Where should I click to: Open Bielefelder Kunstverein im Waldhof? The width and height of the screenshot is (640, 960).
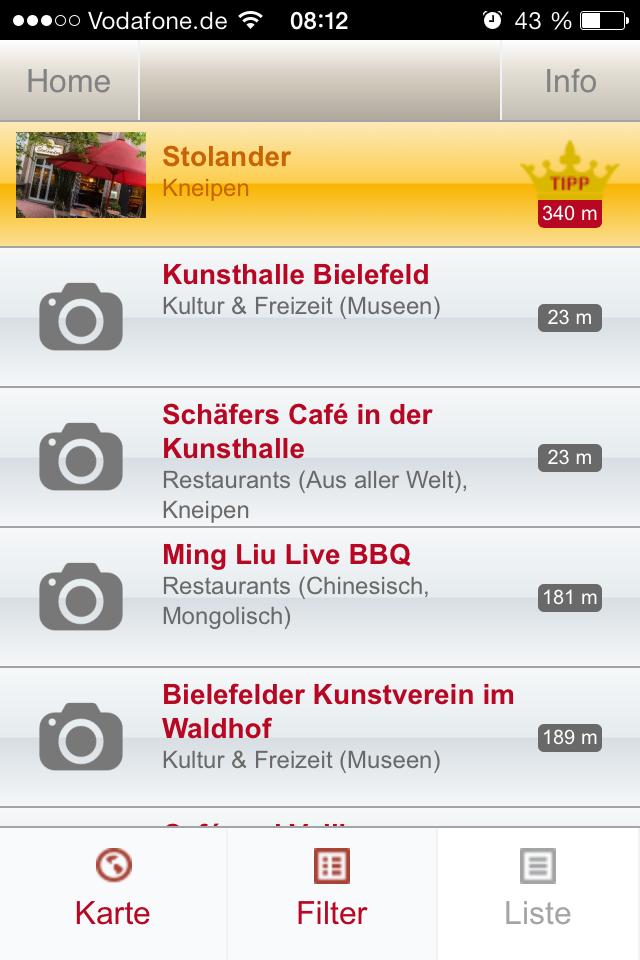[320, 737]
